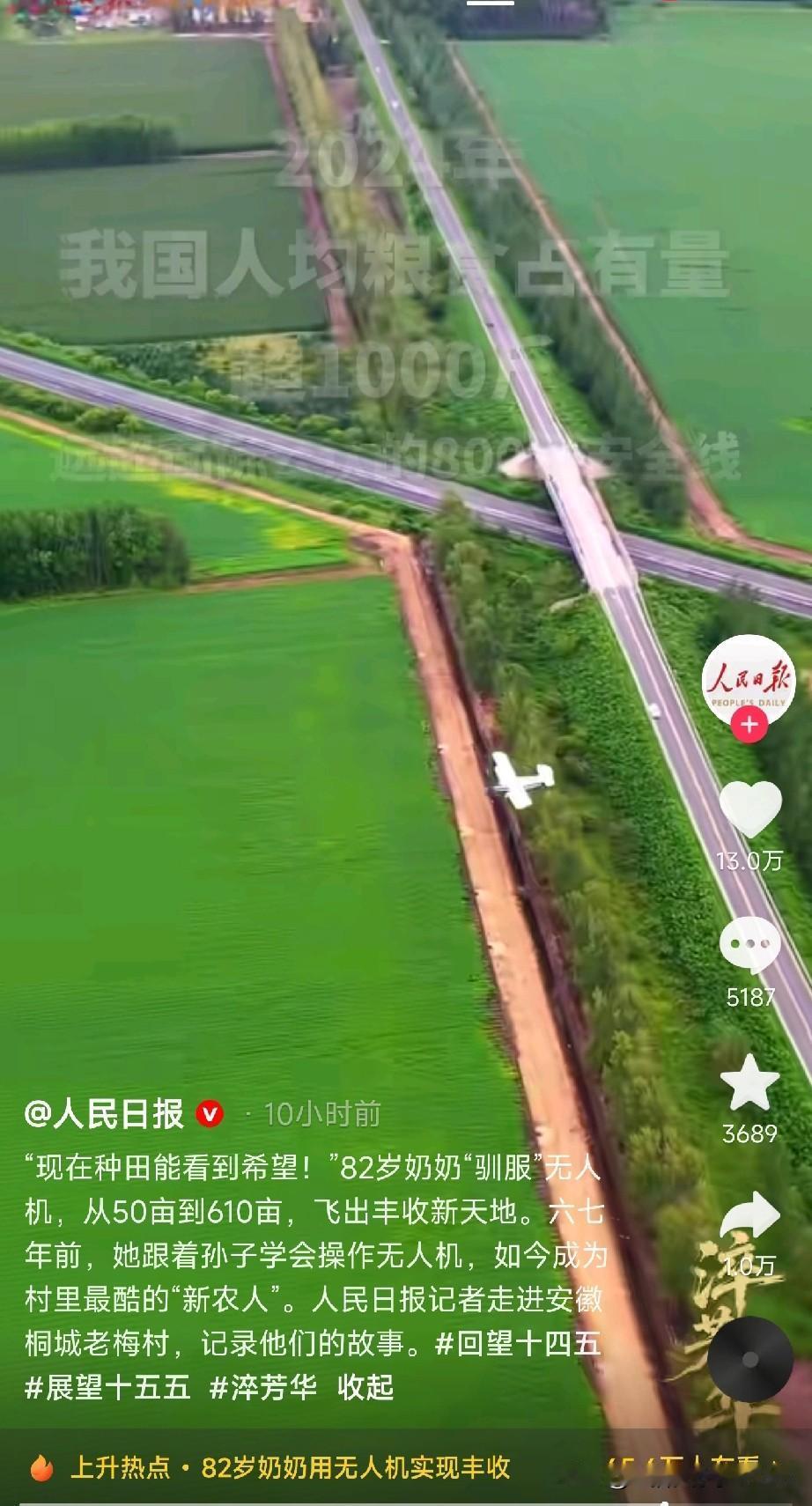The width and height of the screenshot is (812, 1506).
Task: Follow People's Daily with the plus button
Action: click(x=749, y=725)
